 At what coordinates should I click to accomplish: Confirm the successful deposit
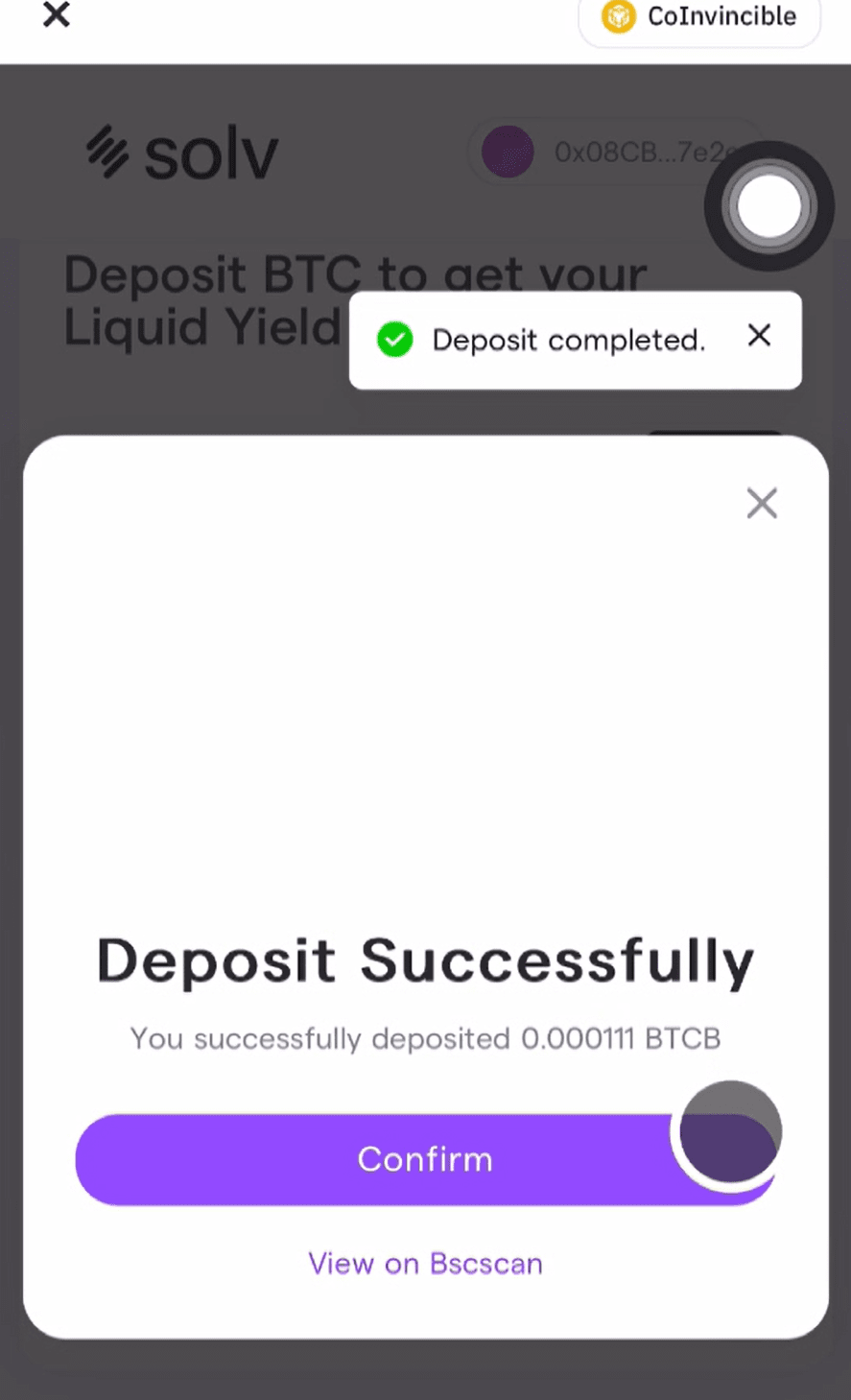point(425,1159)
